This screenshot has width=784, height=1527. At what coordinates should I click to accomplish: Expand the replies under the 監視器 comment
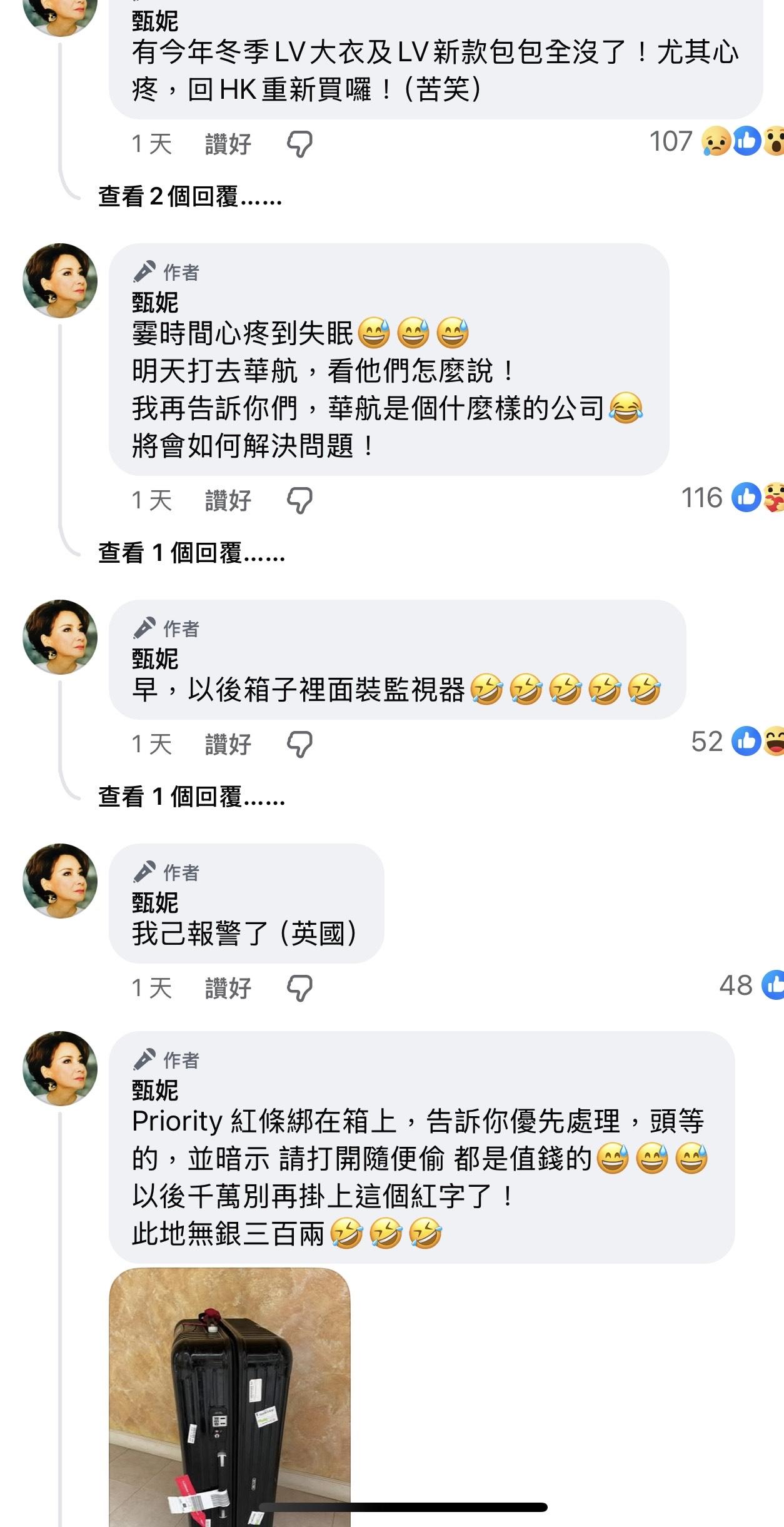[x=191, y=797]
